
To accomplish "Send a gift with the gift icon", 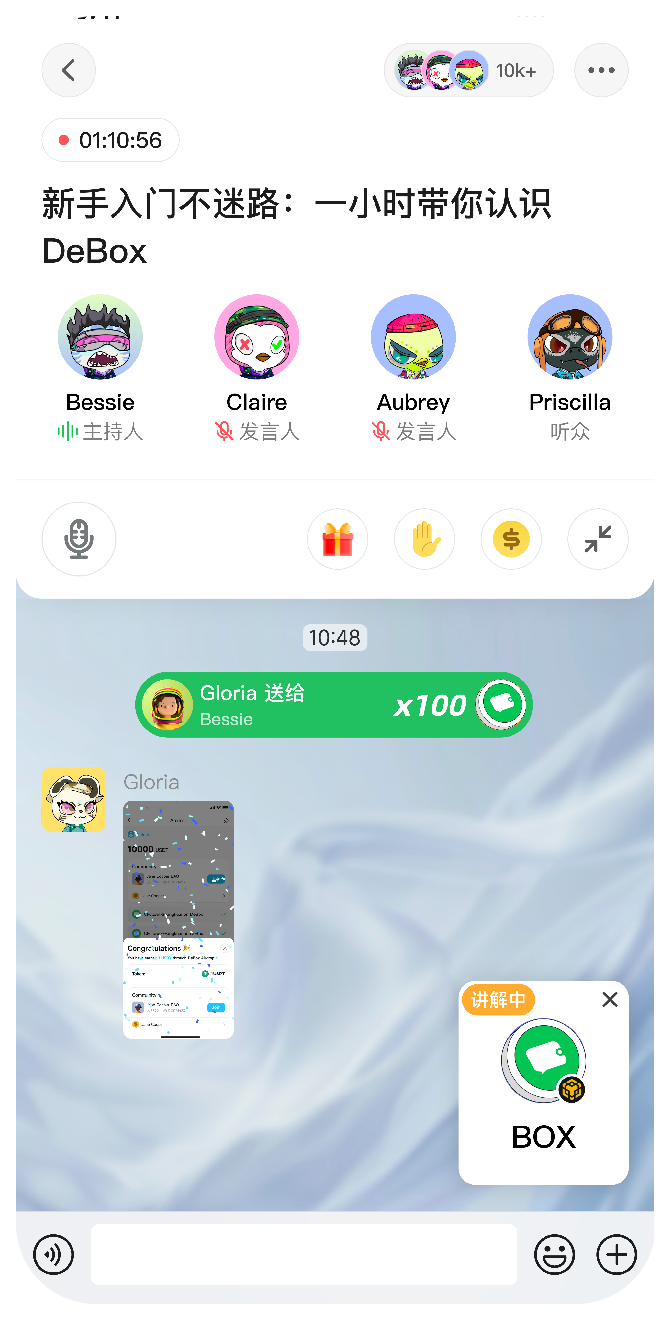I will click(x=338, y=540).
